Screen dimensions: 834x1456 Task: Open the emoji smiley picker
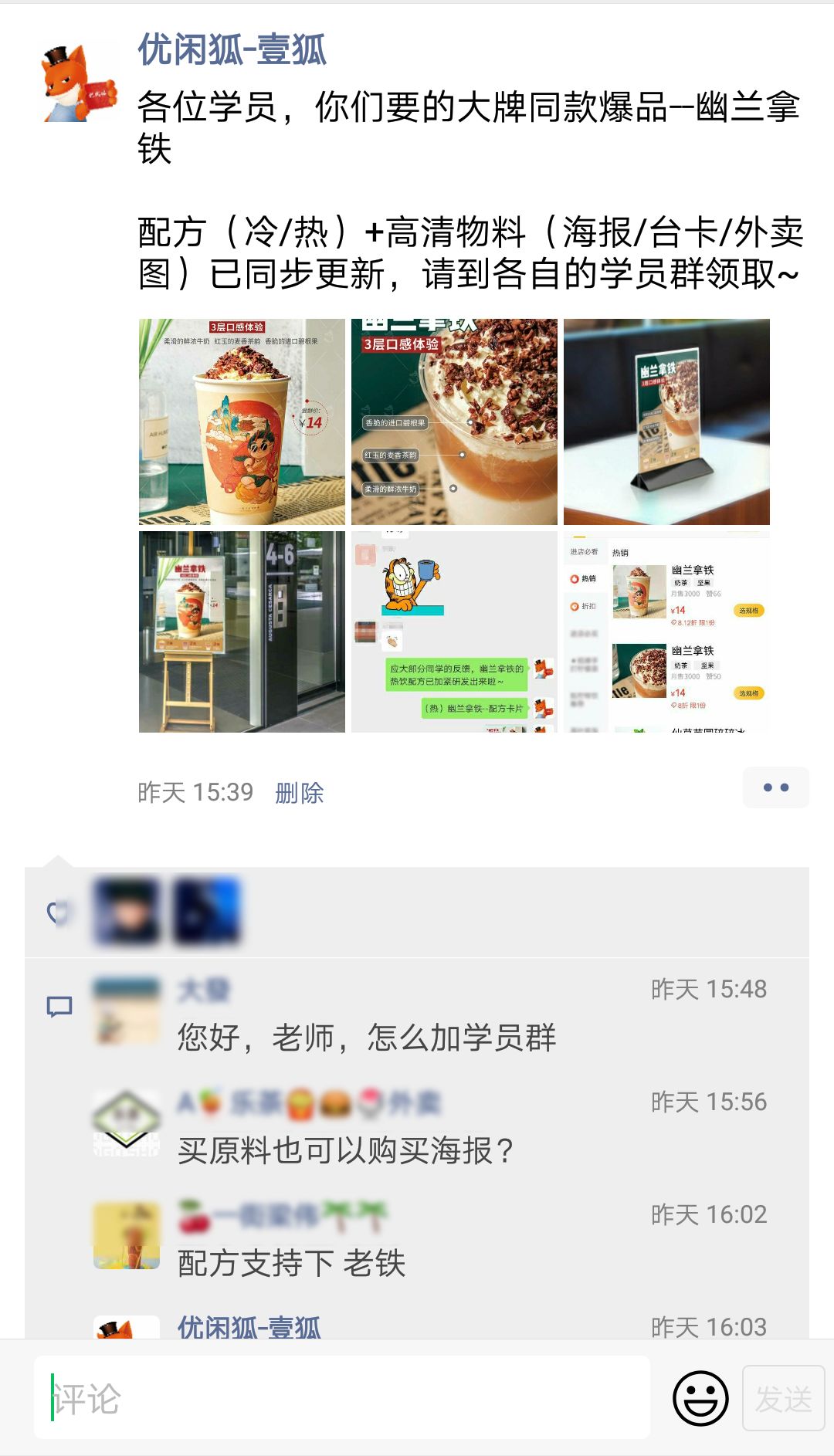[700, 1398]
